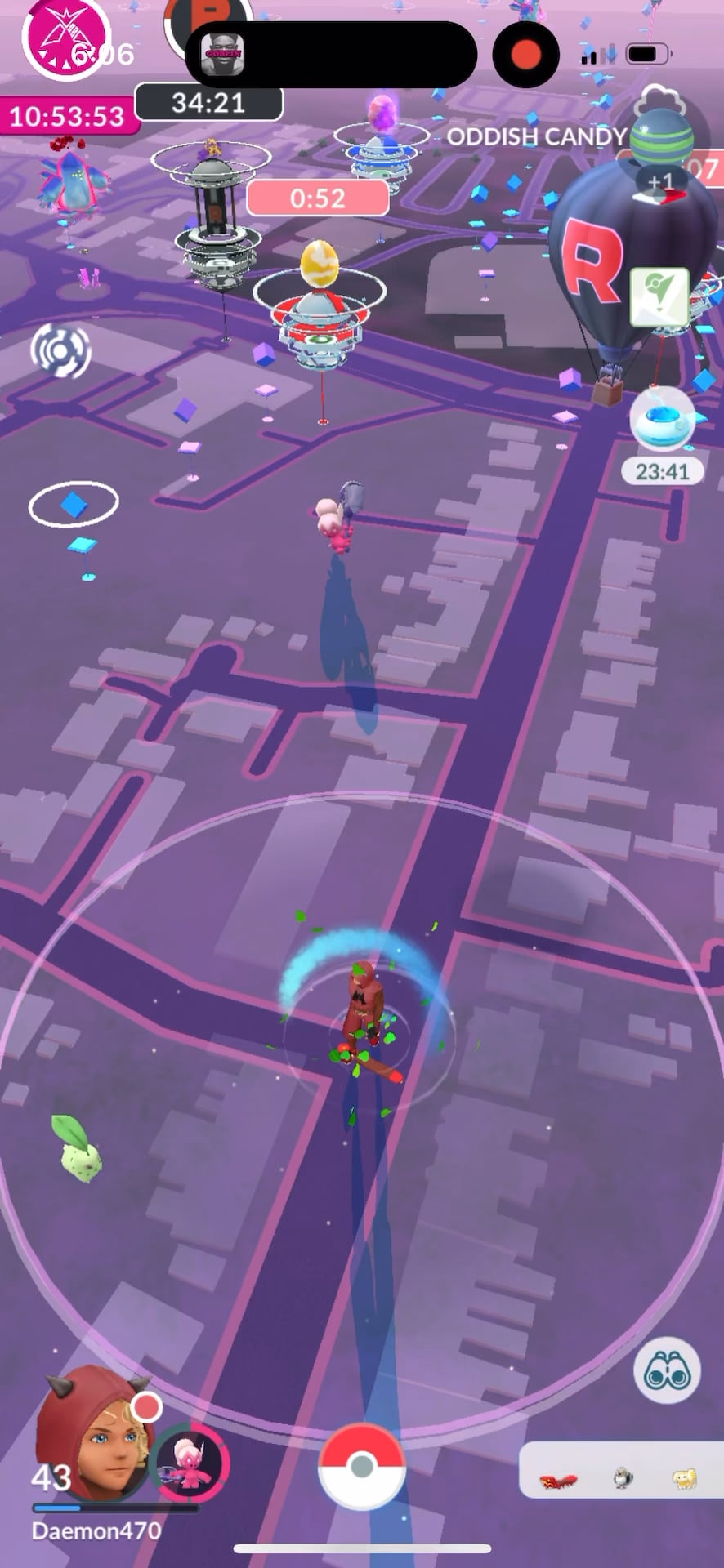Image resolution: width=724 pixels, height=1568 pixels.
Task: Open the main Poké Ball menu
Action: coord(361,1466)
